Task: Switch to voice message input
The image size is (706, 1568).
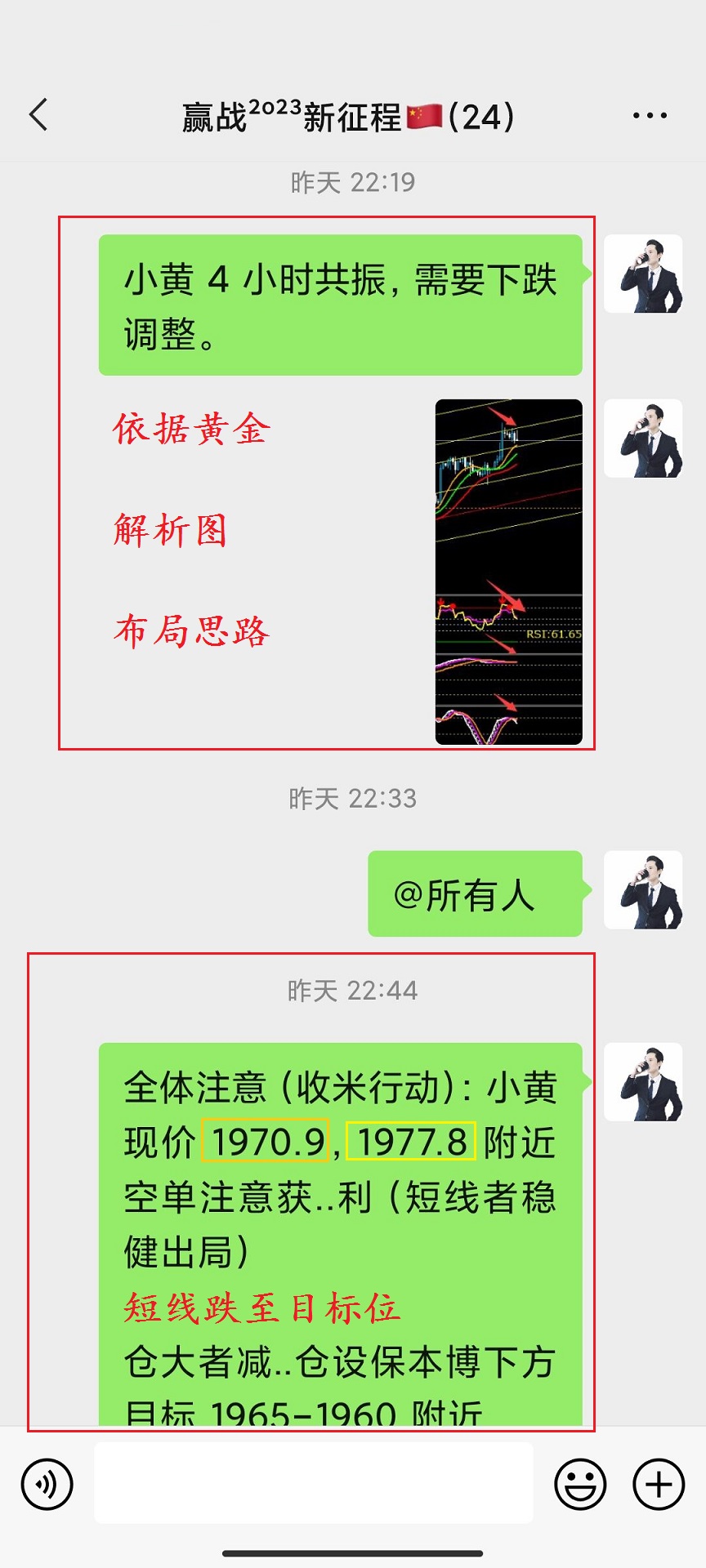Action: (x=47, y=1484)
